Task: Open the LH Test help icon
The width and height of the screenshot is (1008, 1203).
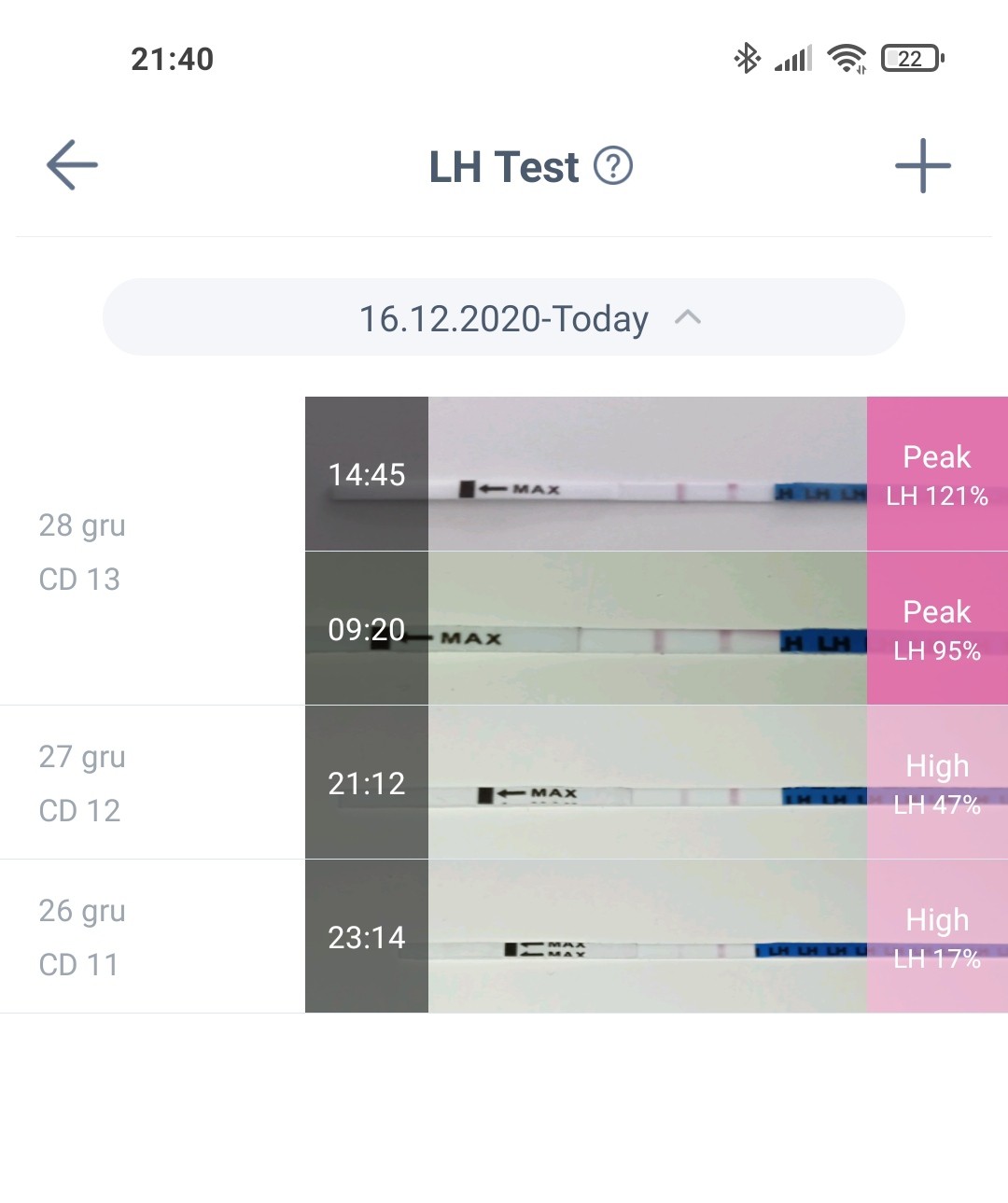Action: click(x=613, y=167)
